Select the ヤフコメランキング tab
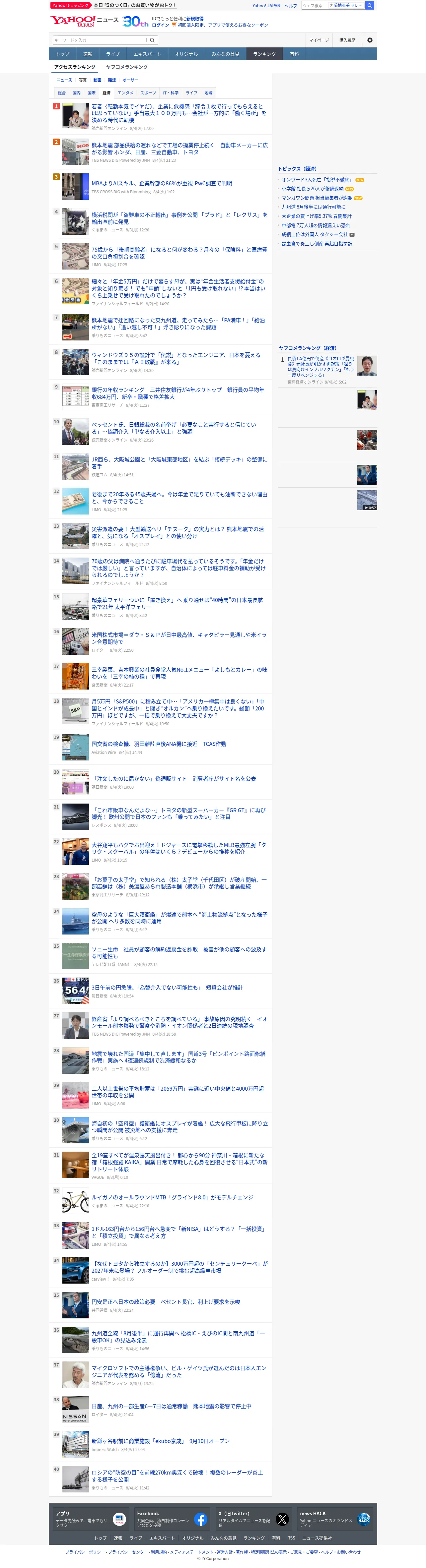This screenshot has width=426, height=1568. point(127,67)
